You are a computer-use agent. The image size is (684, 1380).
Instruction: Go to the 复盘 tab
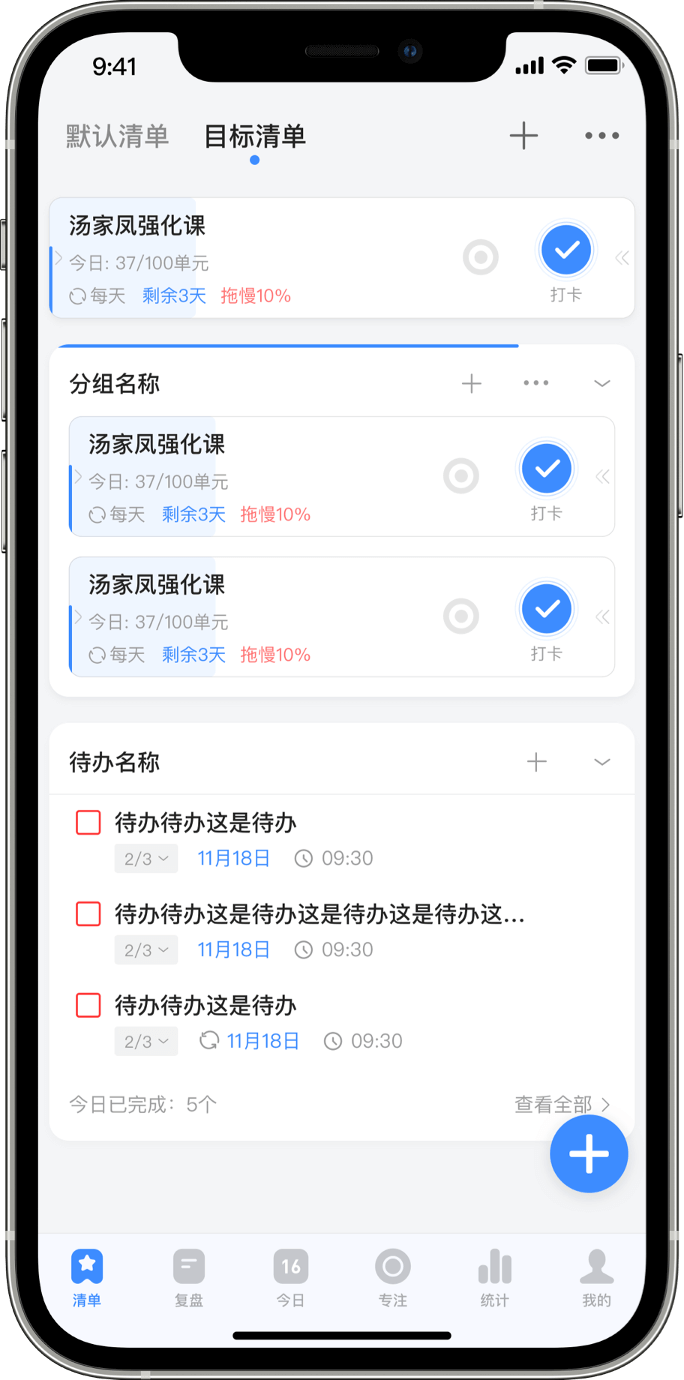point(189,1278)
